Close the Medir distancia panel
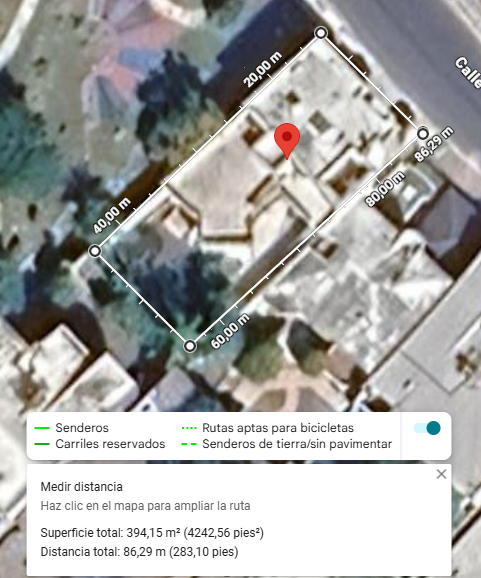481x578 pixels. 441,474
